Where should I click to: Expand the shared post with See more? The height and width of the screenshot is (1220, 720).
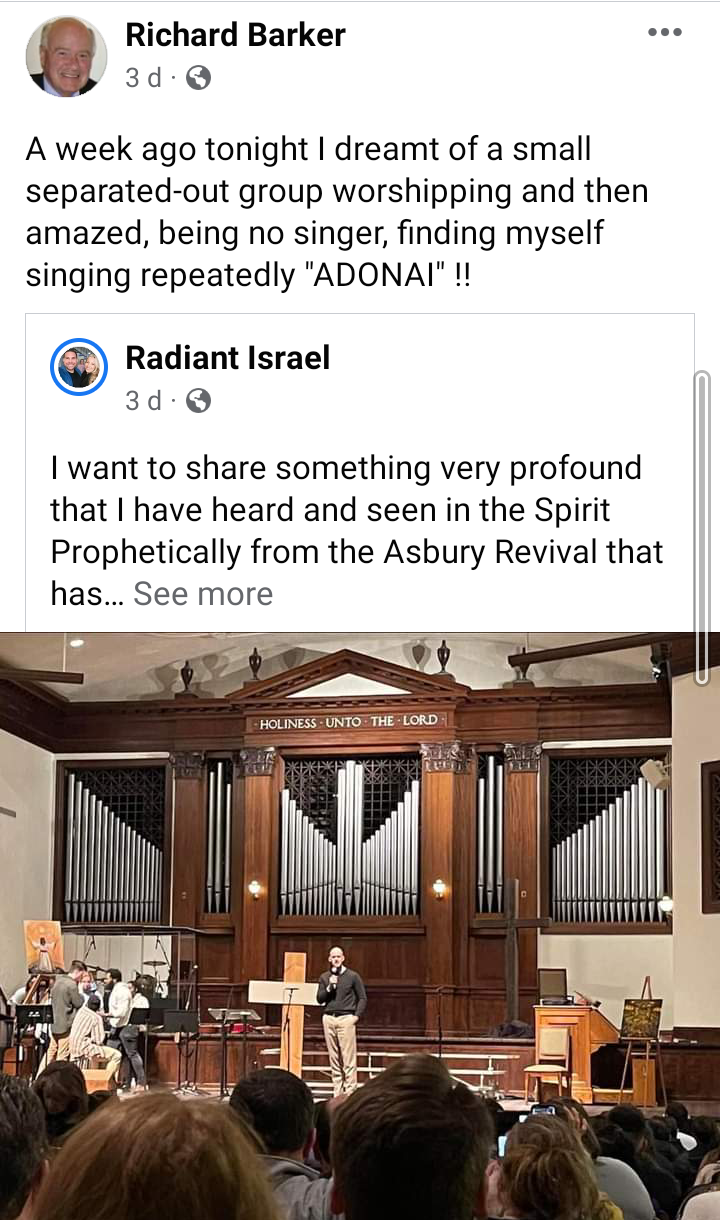[x=203, y=594]
